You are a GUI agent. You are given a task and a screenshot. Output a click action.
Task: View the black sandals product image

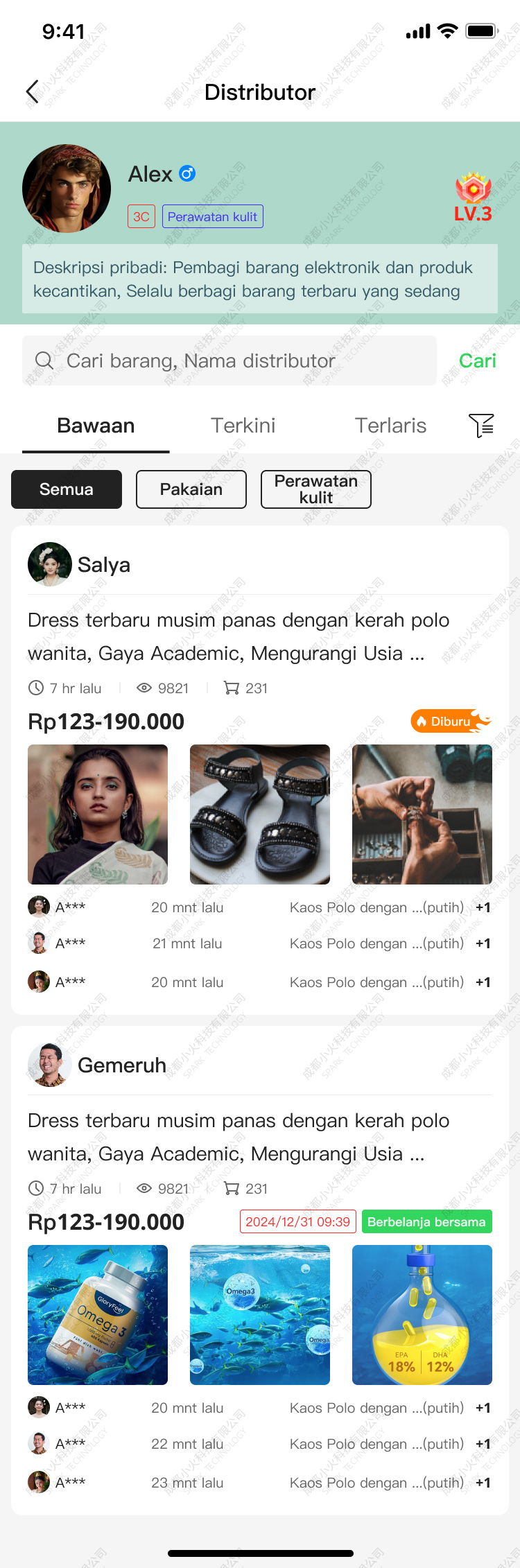pos(260,815)
